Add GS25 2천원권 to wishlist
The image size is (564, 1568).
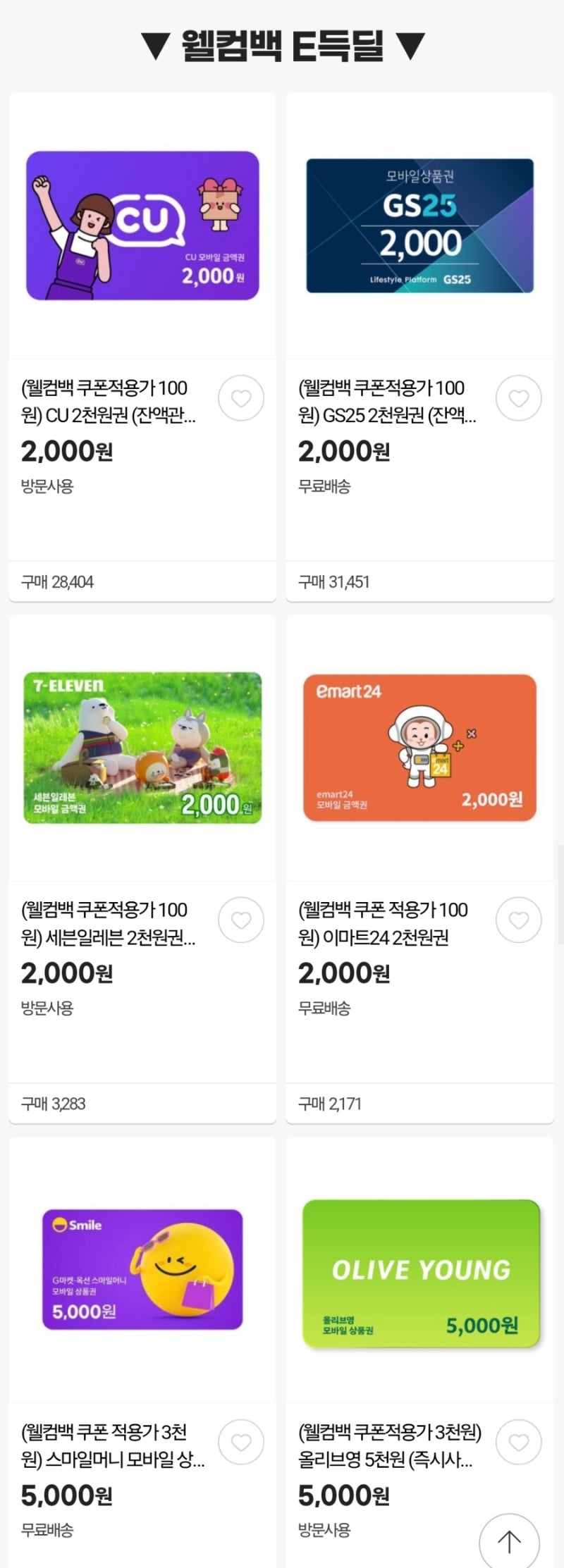tap(519, 398)
